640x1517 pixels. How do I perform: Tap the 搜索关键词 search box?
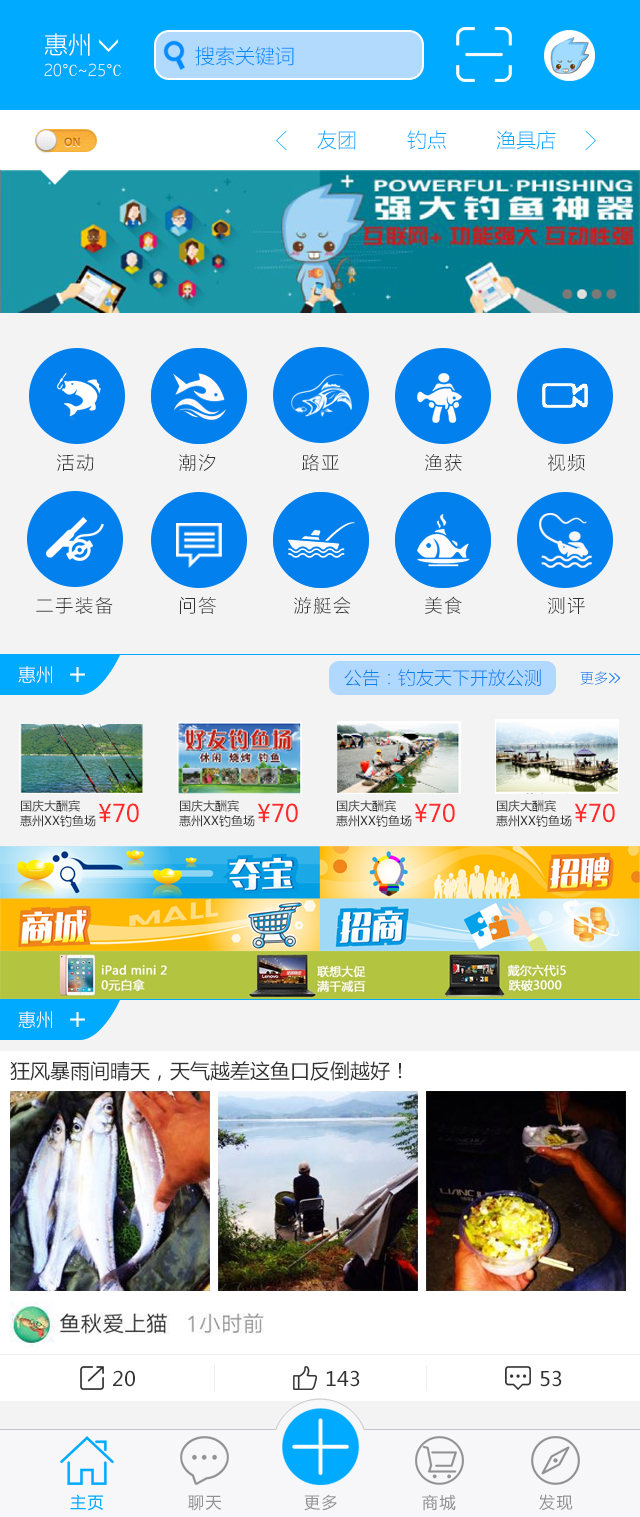tap(288, 55)
